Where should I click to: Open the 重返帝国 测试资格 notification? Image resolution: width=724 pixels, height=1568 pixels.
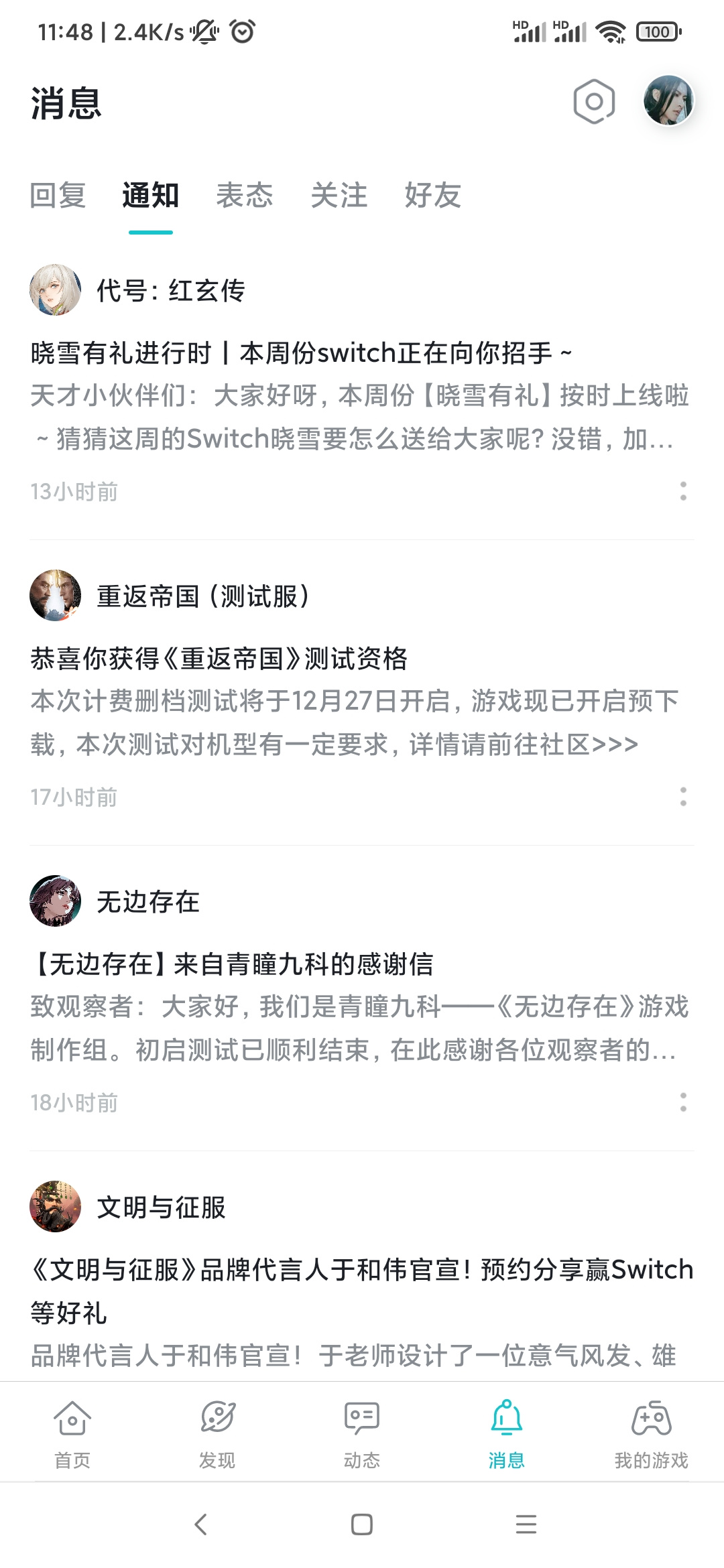coord(362,701)
